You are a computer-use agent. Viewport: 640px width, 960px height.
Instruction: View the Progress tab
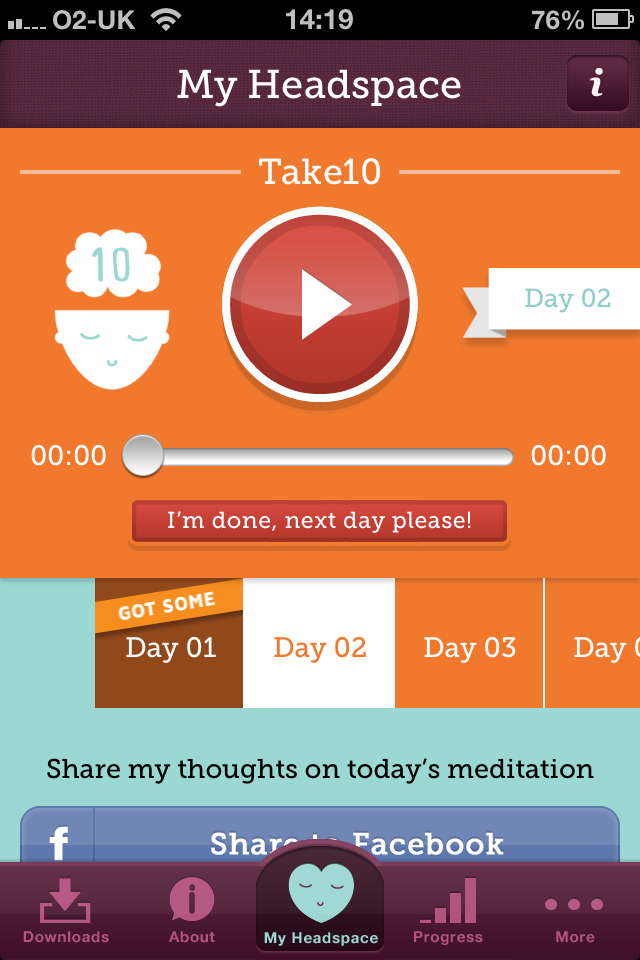[x=448, y=912]
